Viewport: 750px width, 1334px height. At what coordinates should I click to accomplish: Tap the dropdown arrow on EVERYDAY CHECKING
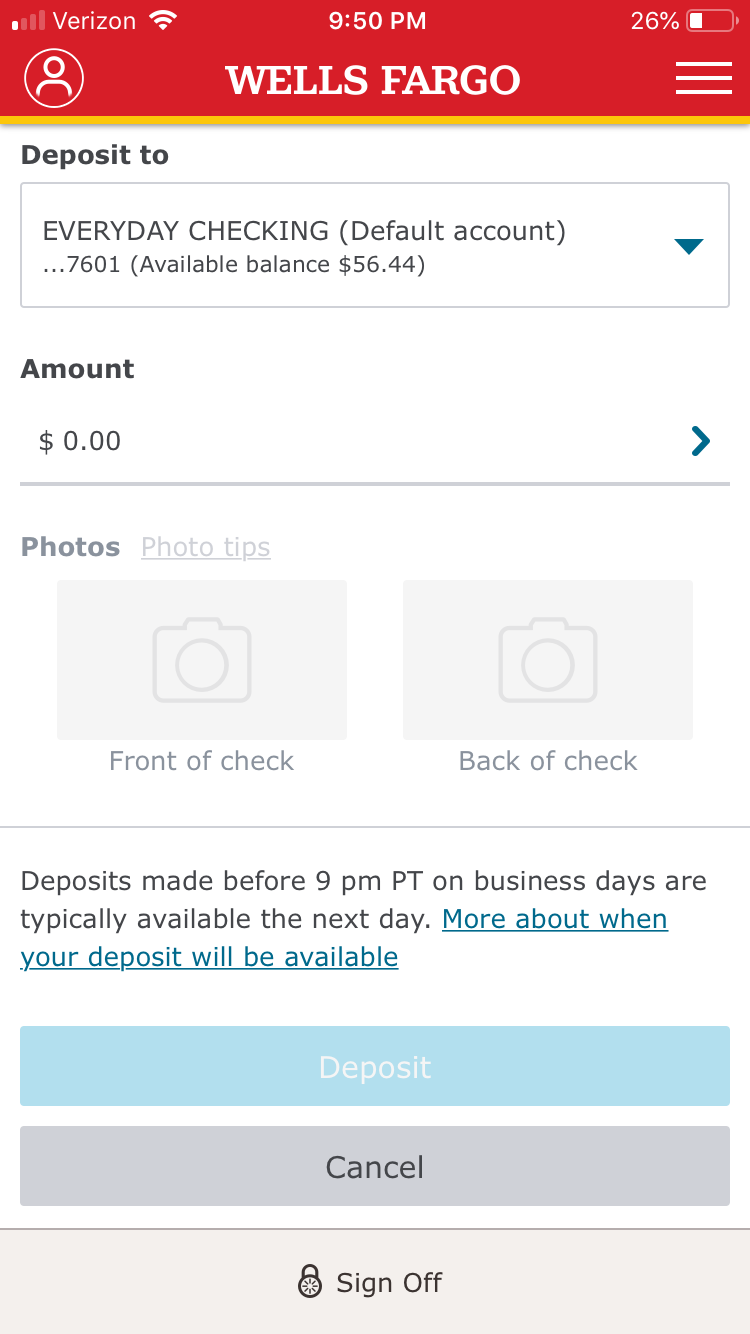coord(688,245)
